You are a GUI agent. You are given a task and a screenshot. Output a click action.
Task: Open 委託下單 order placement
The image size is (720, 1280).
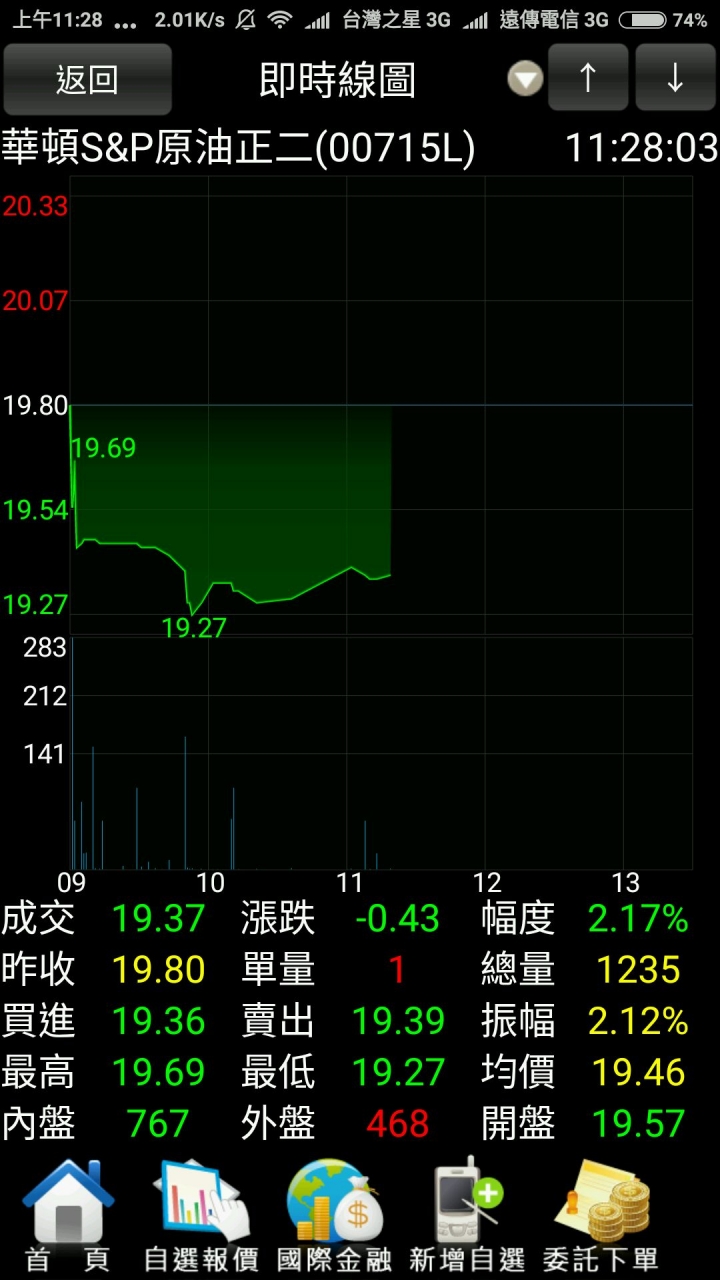pyautogui.click(x=601, y=1215)
